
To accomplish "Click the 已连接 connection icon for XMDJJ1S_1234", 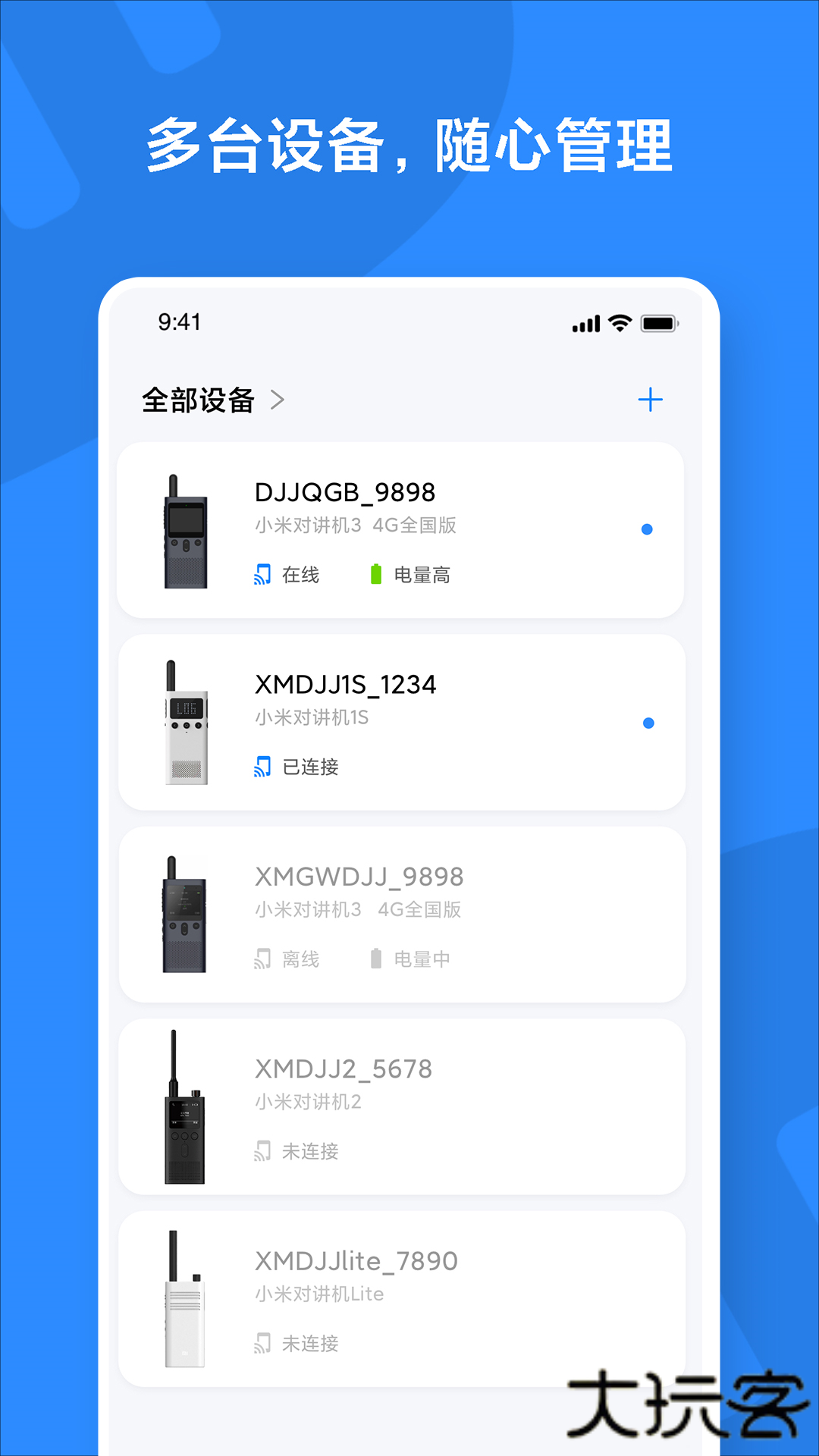I will (262, 767).
